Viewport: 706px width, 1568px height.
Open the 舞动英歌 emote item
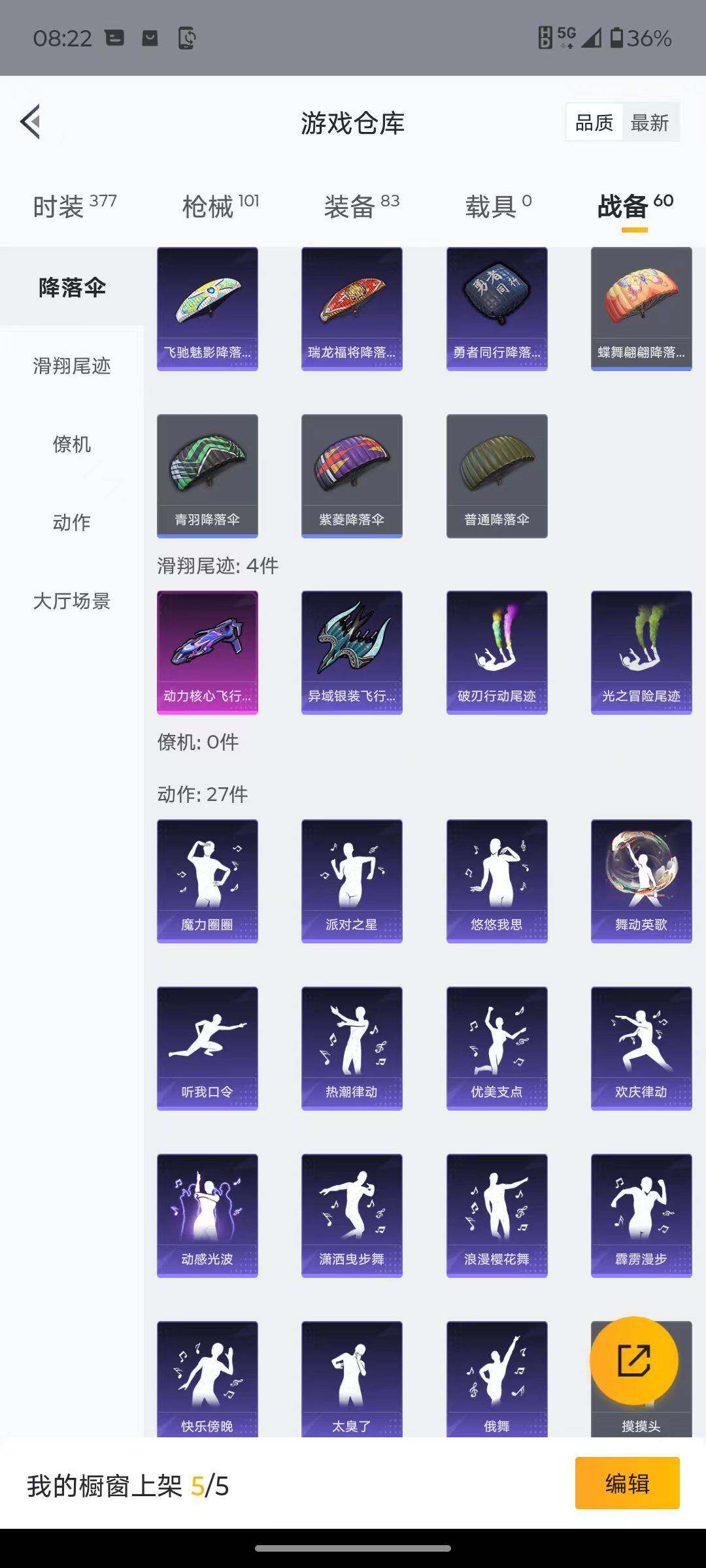(x=639, y=879)
